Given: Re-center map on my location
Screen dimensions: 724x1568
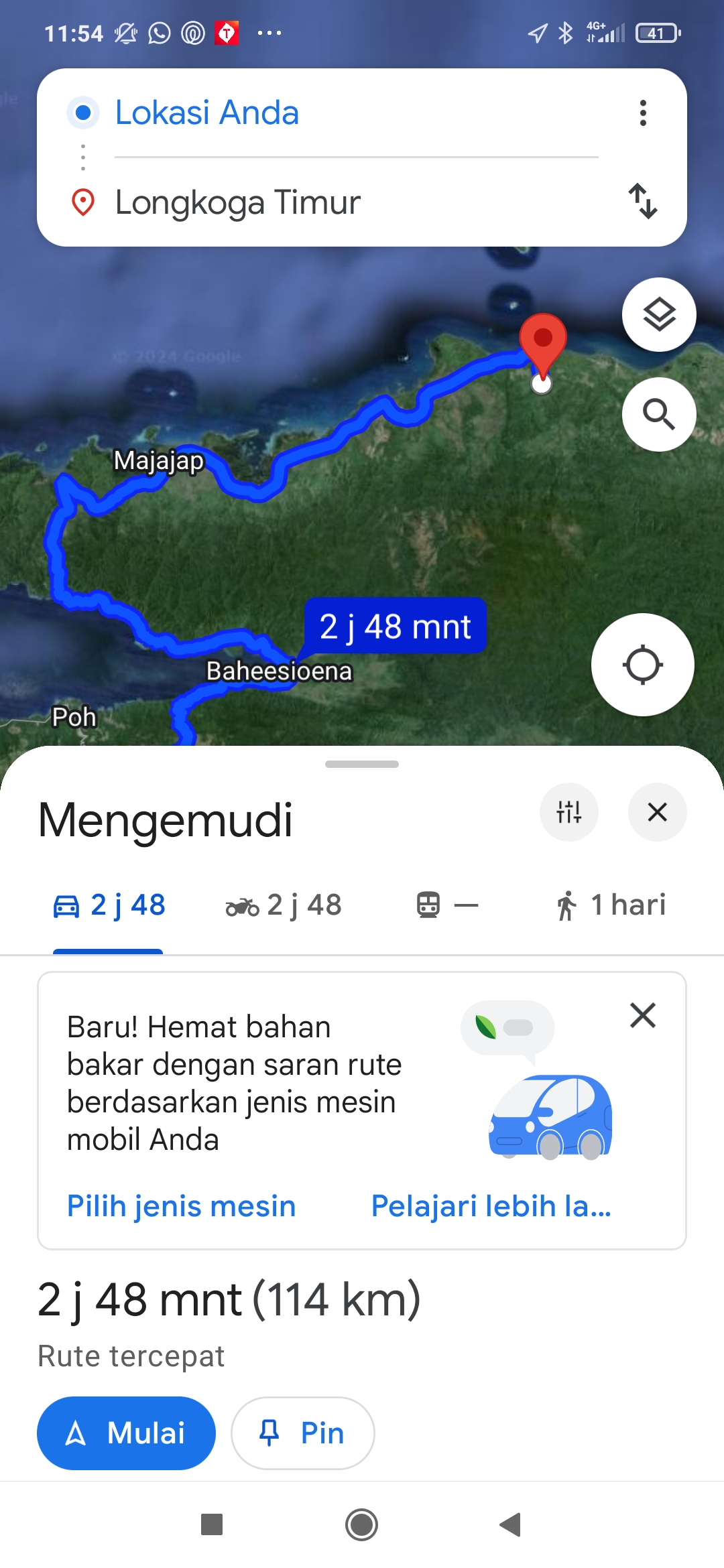Looking at the screenshot, I should click(x=642, y=665).
